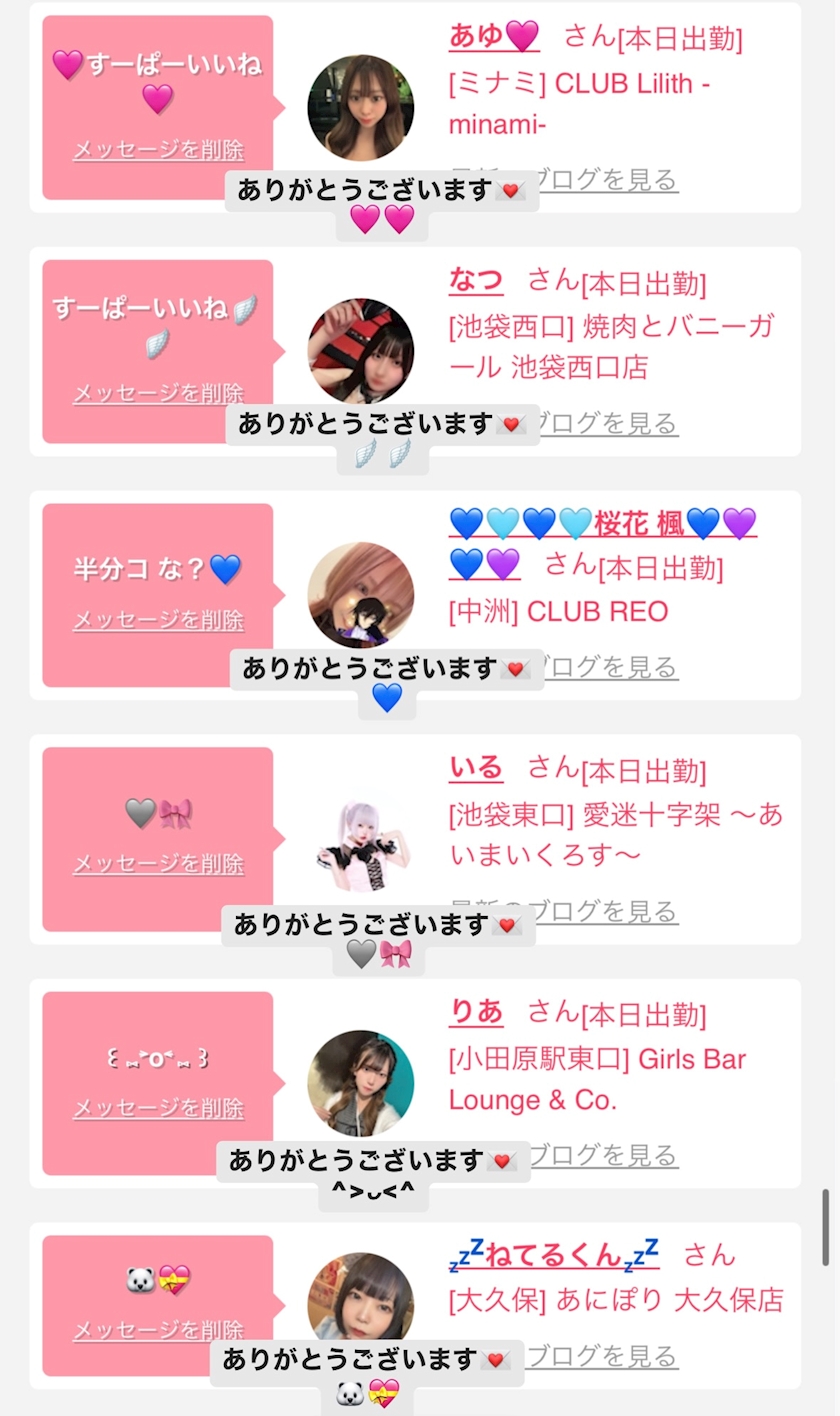Open いる's profile name link
840x1416 pixels.
coord(476,768)
